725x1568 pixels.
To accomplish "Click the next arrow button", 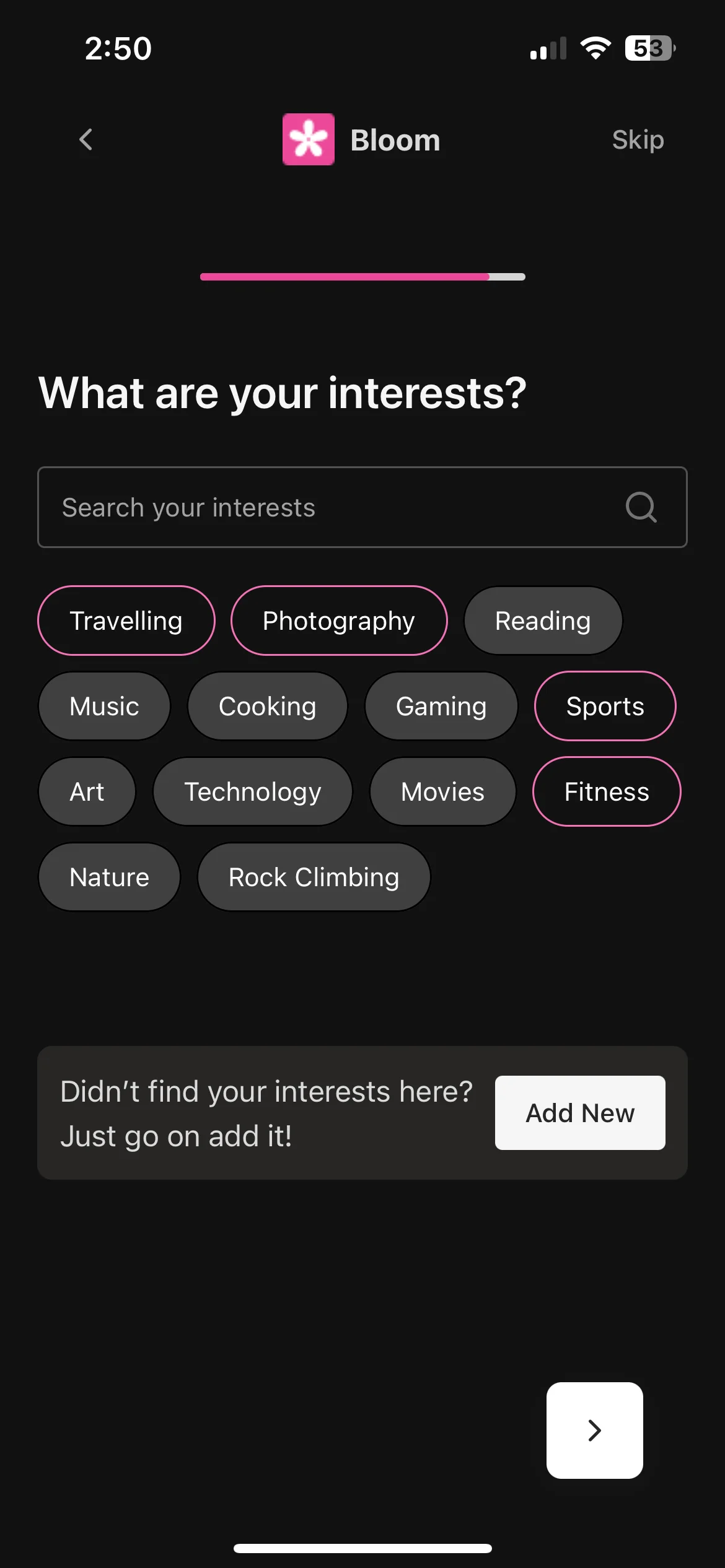I will pyautogui.click(x=594, y=1431).
